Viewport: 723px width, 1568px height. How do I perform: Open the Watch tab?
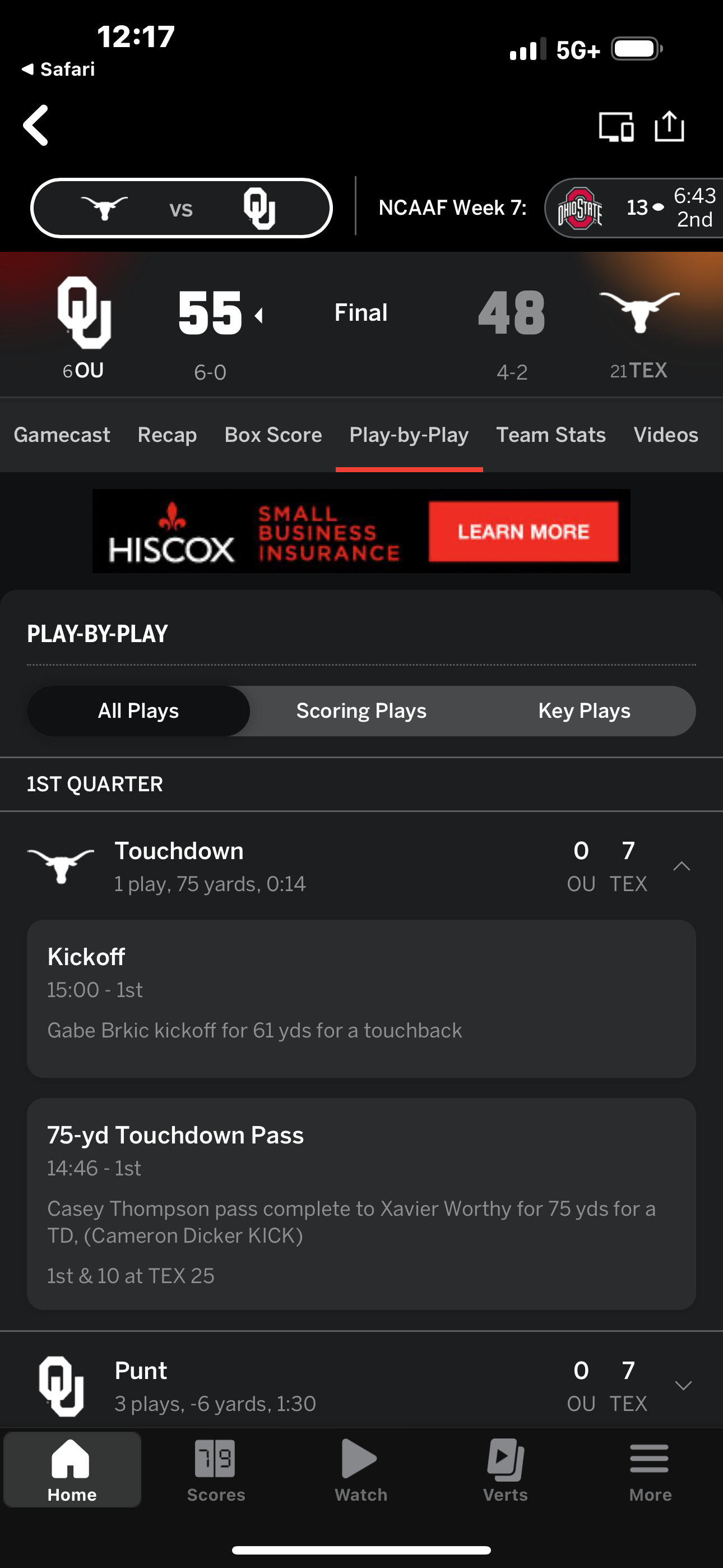(x=361, y=1469)
